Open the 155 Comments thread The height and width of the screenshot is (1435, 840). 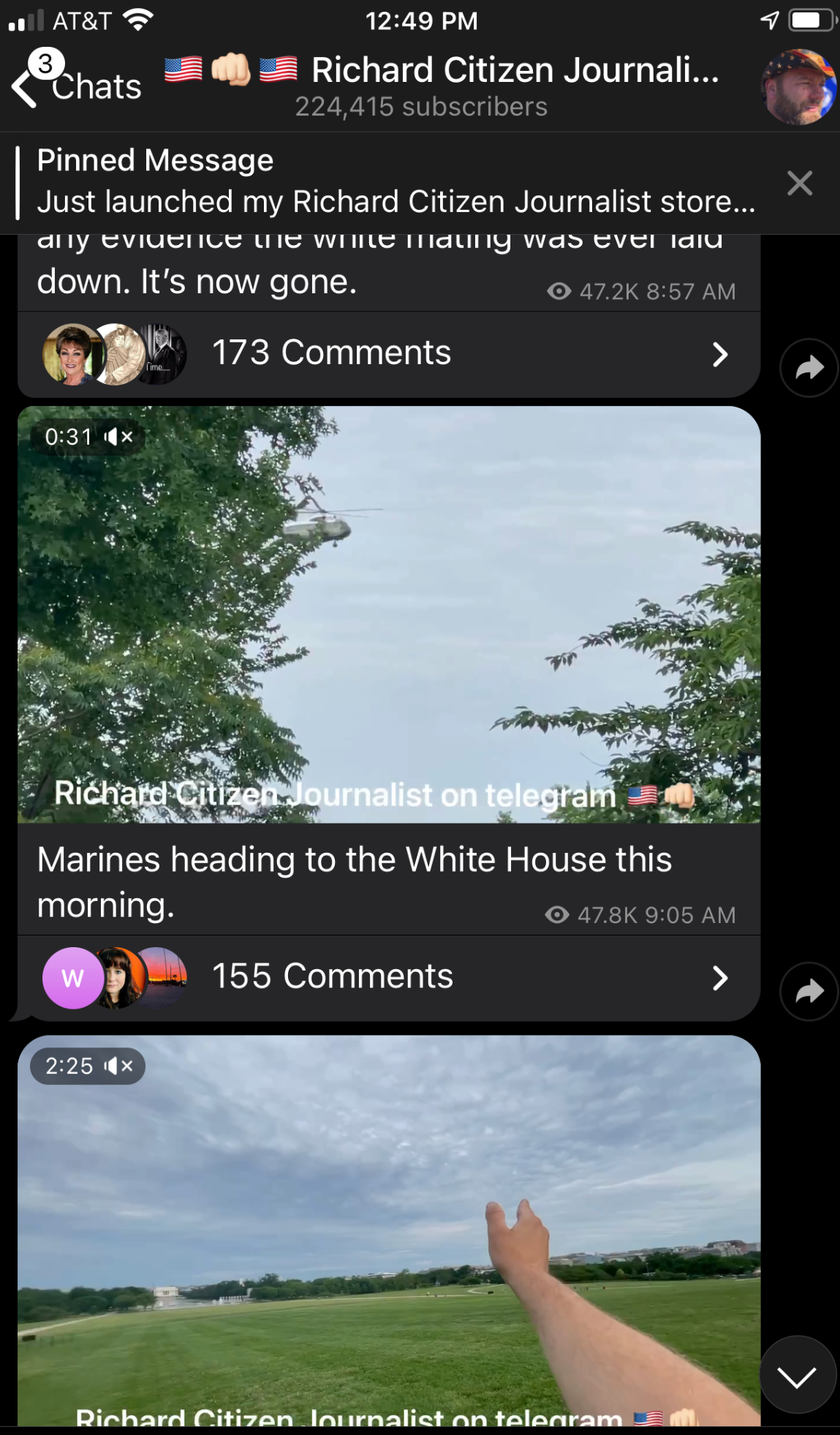(x=389, y=978)
